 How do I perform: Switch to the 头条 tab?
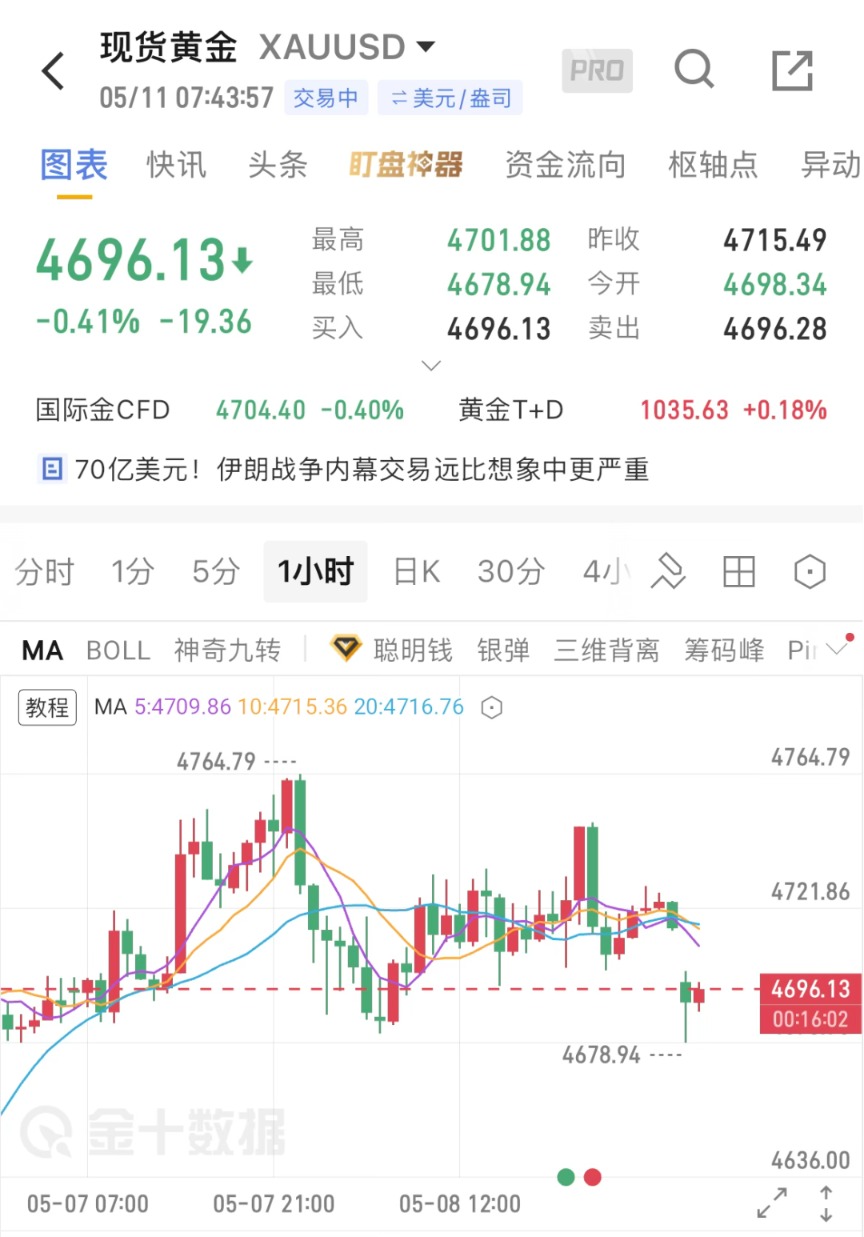click(277, 165)
